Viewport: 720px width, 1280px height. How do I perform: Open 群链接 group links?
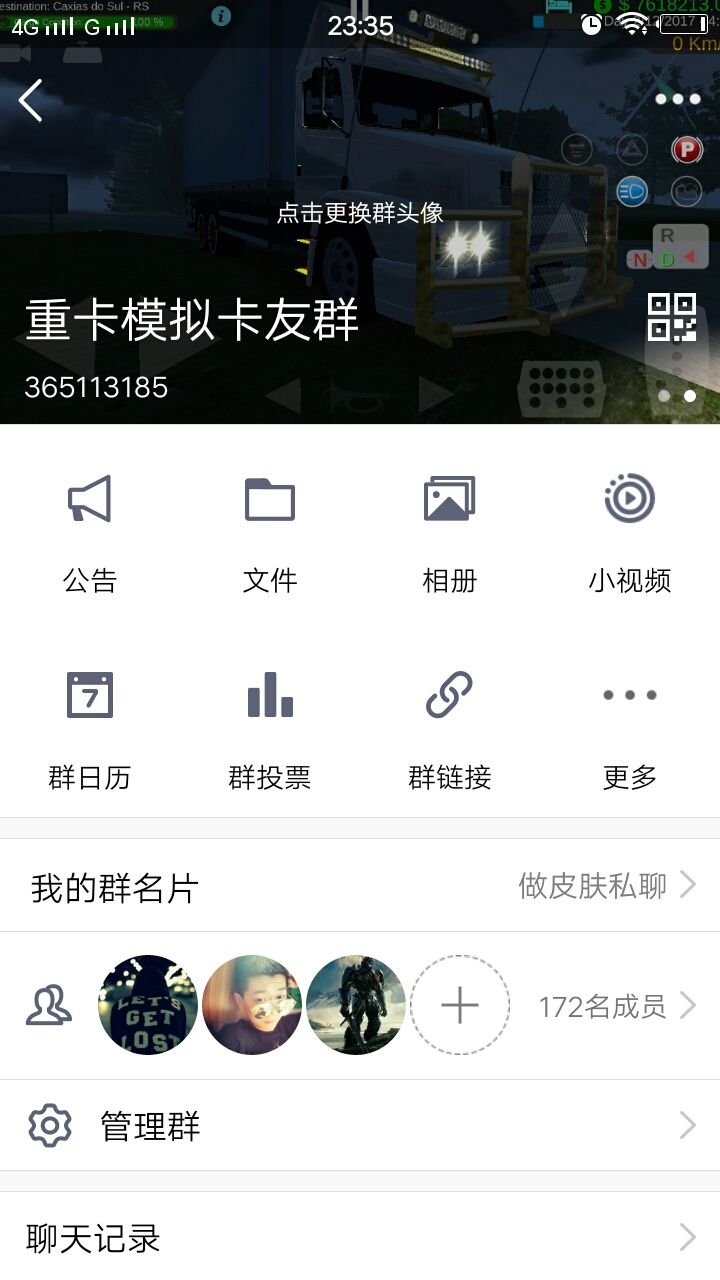450,731
